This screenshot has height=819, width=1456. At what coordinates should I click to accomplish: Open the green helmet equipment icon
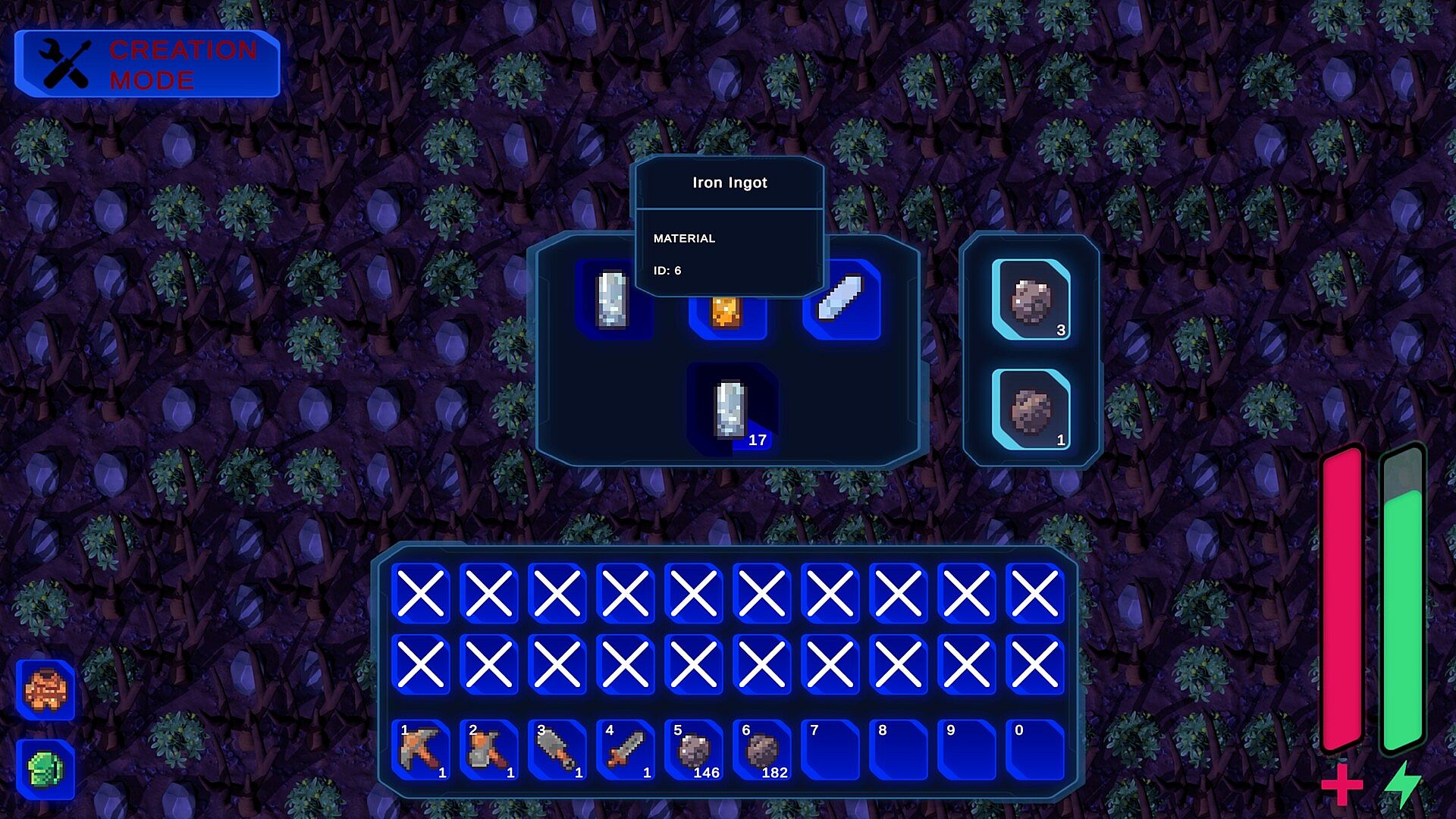click(45, 769)
